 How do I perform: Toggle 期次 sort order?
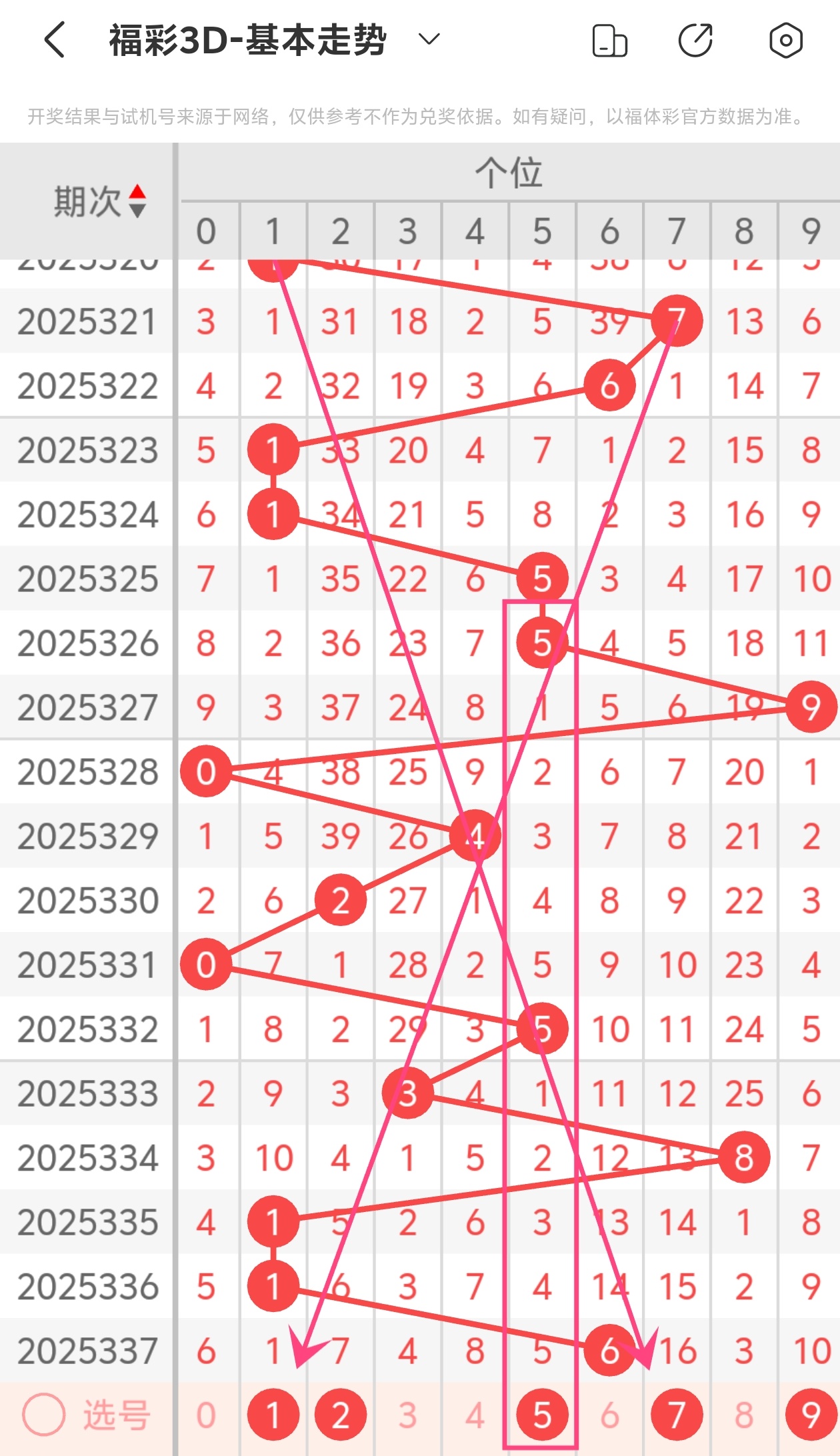pyautogui.click(x=137, y=201)
